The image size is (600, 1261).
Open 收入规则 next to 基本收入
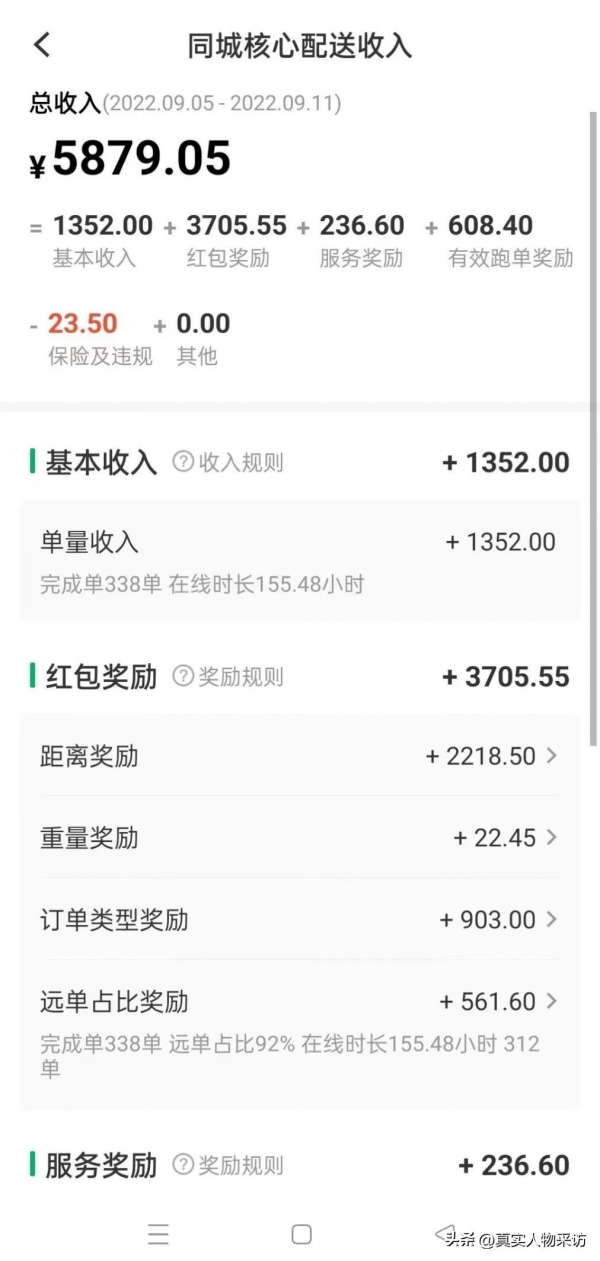pyautogui.click(x=228, y=462)
